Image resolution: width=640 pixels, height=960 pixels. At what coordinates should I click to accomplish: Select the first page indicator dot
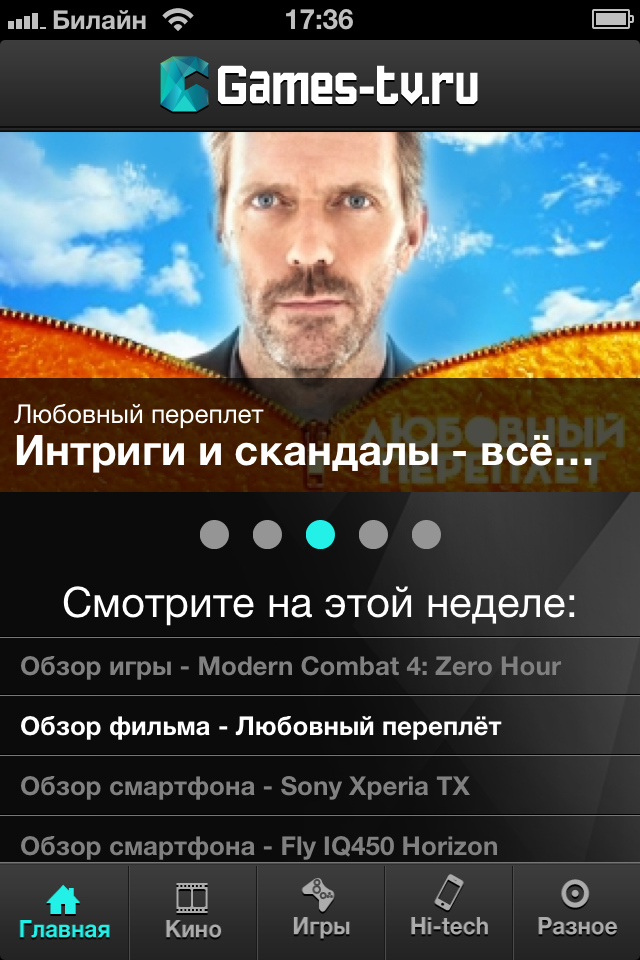pyautogui.click(x=214, y=535)
